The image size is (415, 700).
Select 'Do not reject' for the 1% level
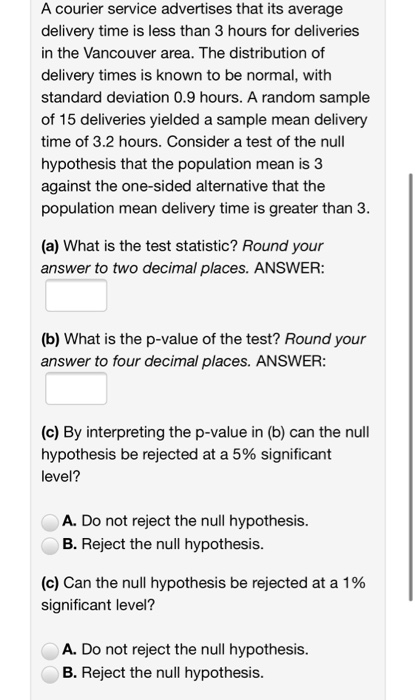tap(50, 650)
